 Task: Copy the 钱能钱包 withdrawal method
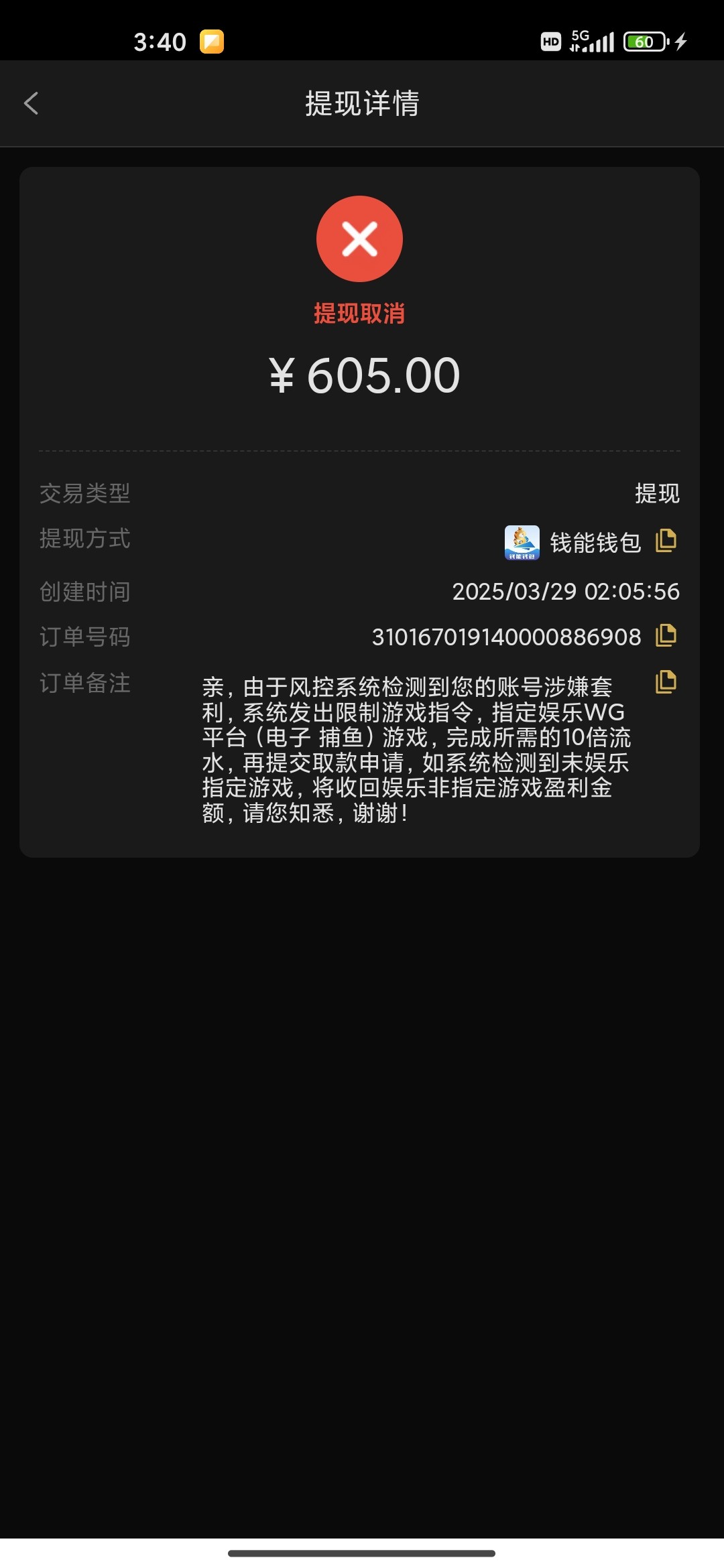pyautogui.click(x=666, y=540)
